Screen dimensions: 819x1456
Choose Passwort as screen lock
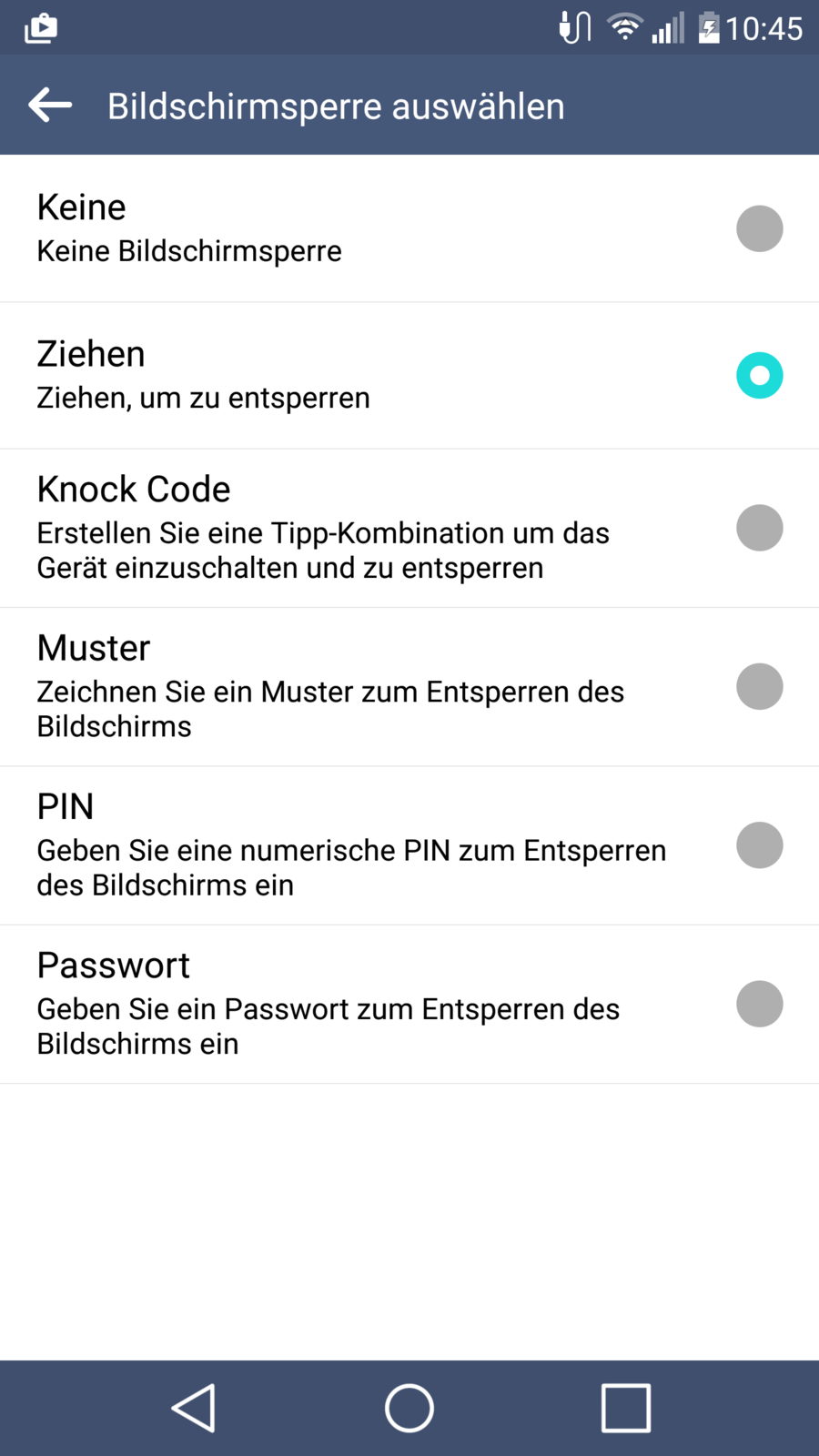(x=759, y=1004)
